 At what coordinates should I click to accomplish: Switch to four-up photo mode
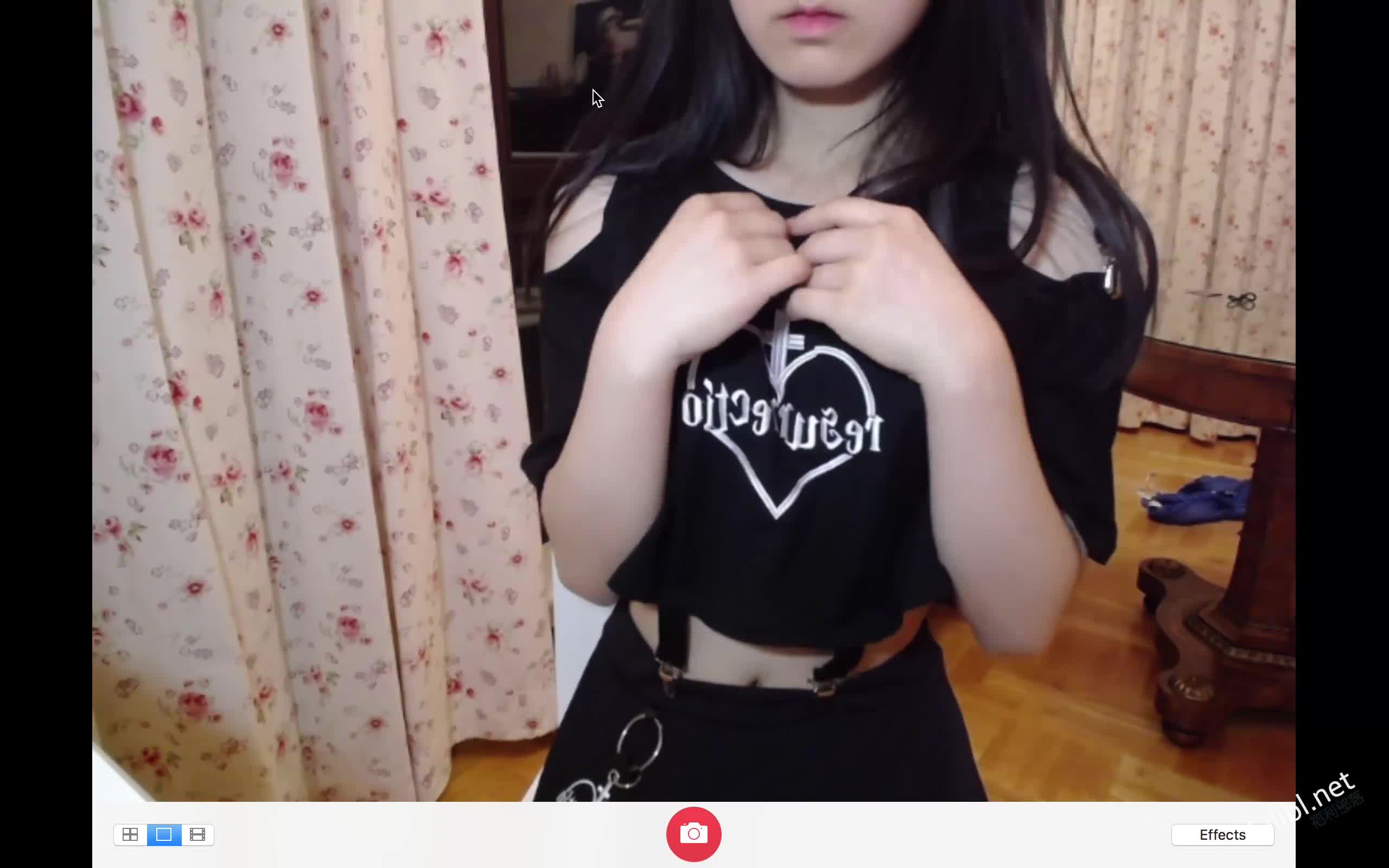coord(130,835)
